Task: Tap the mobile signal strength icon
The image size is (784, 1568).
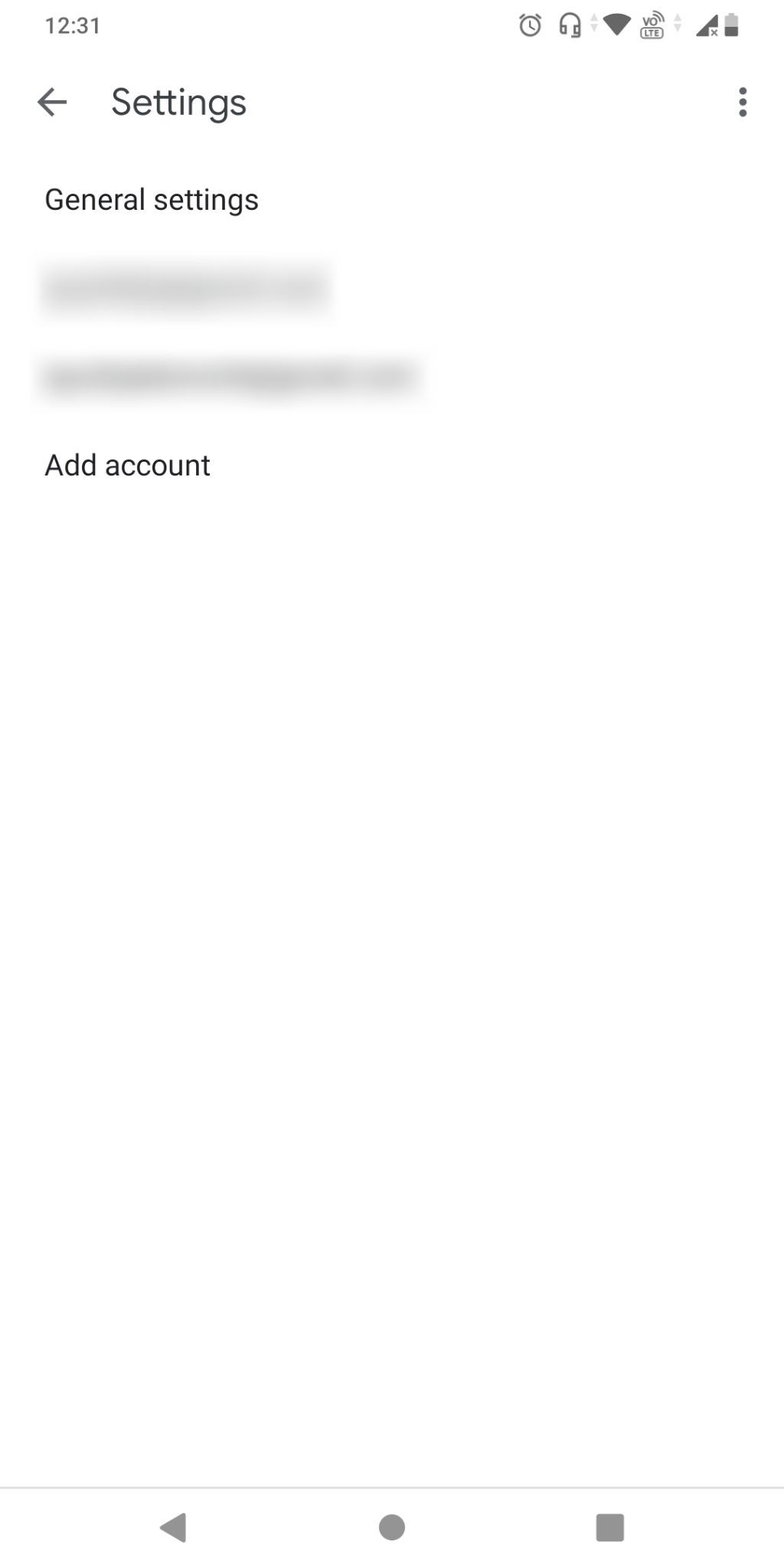Action: coord(705,25)
